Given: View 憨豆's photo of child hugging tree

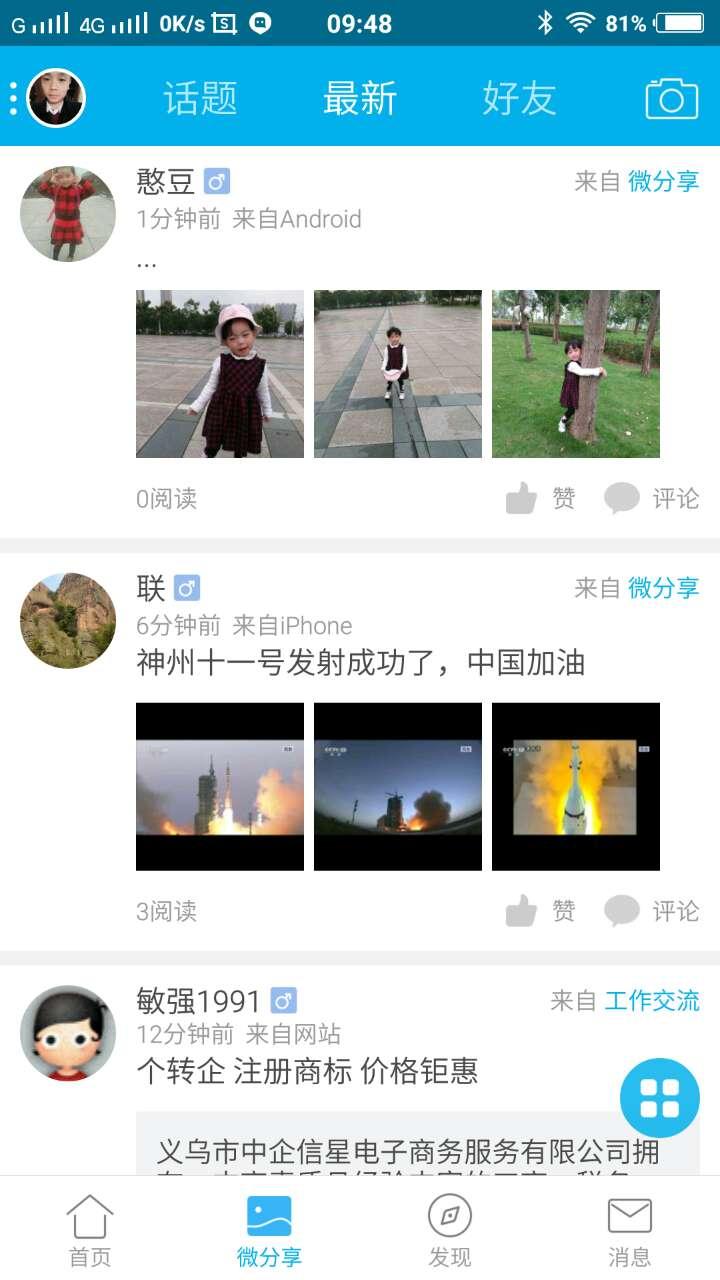Looking at the screenshot, I should (576, 374).
